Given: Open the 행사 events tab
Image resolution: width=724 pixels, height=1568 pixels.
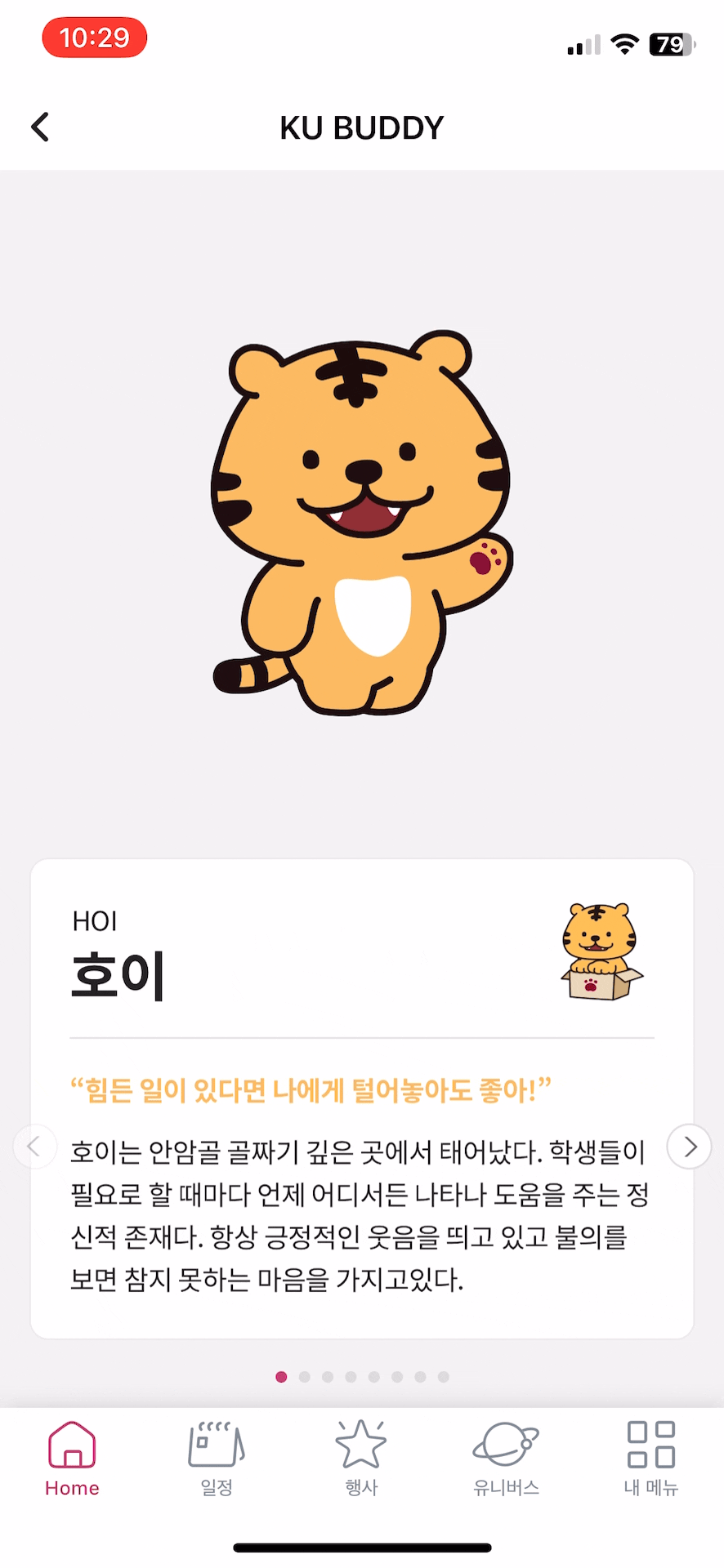Looking at the screenshot, I should (361, 1457).
